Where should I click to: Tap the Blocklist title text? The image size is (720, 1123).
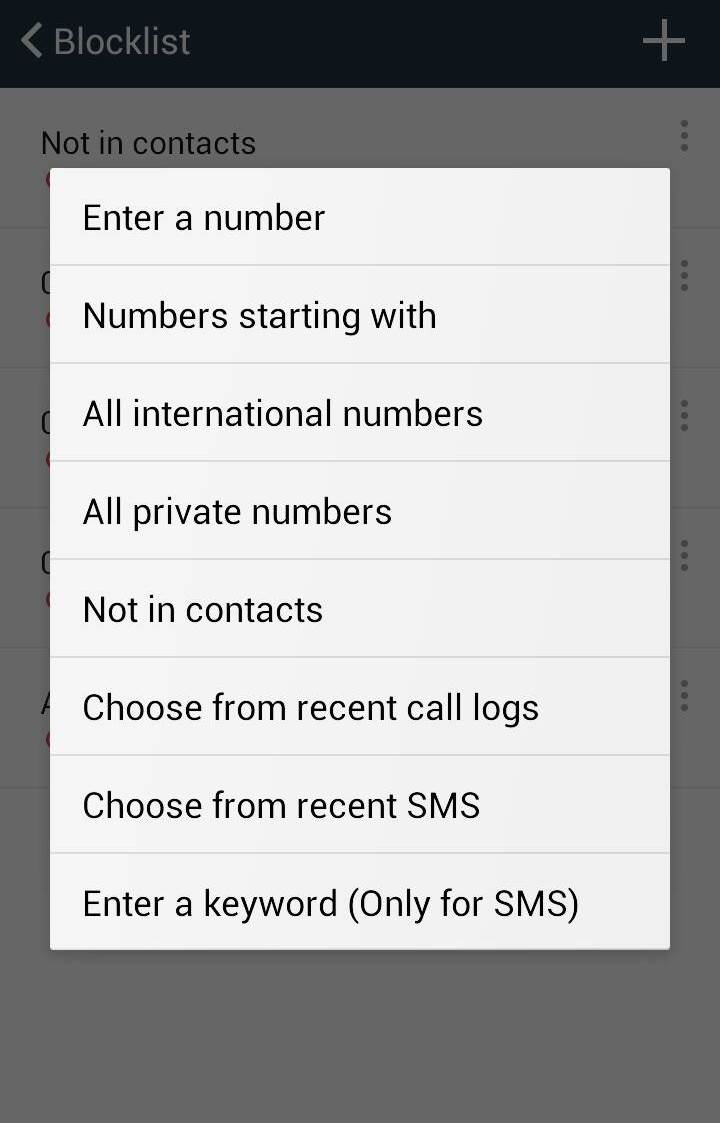click(122, 42)
